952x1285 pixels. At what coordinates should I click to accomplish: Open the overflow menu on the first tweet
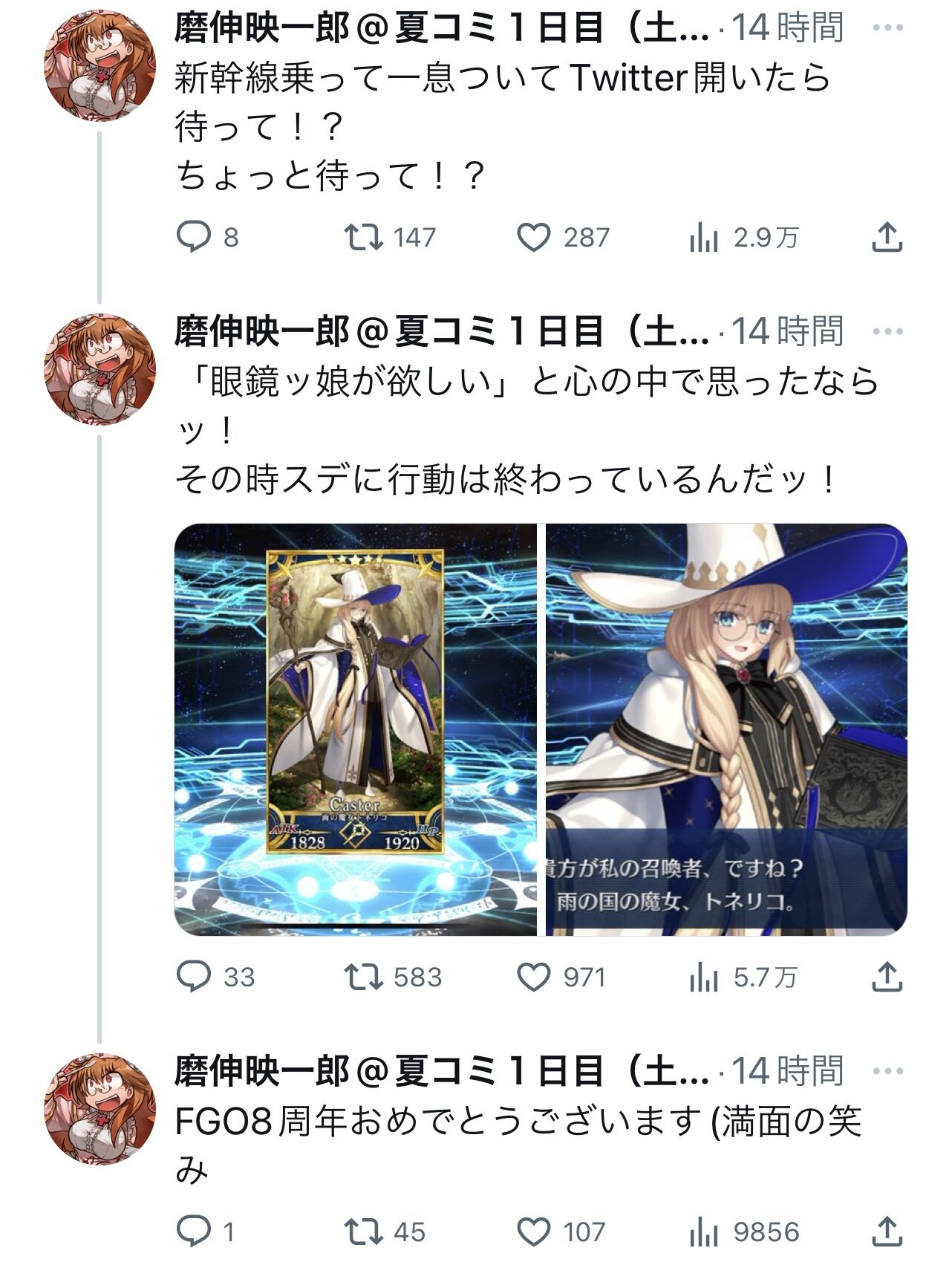click(x=887, y=28)
